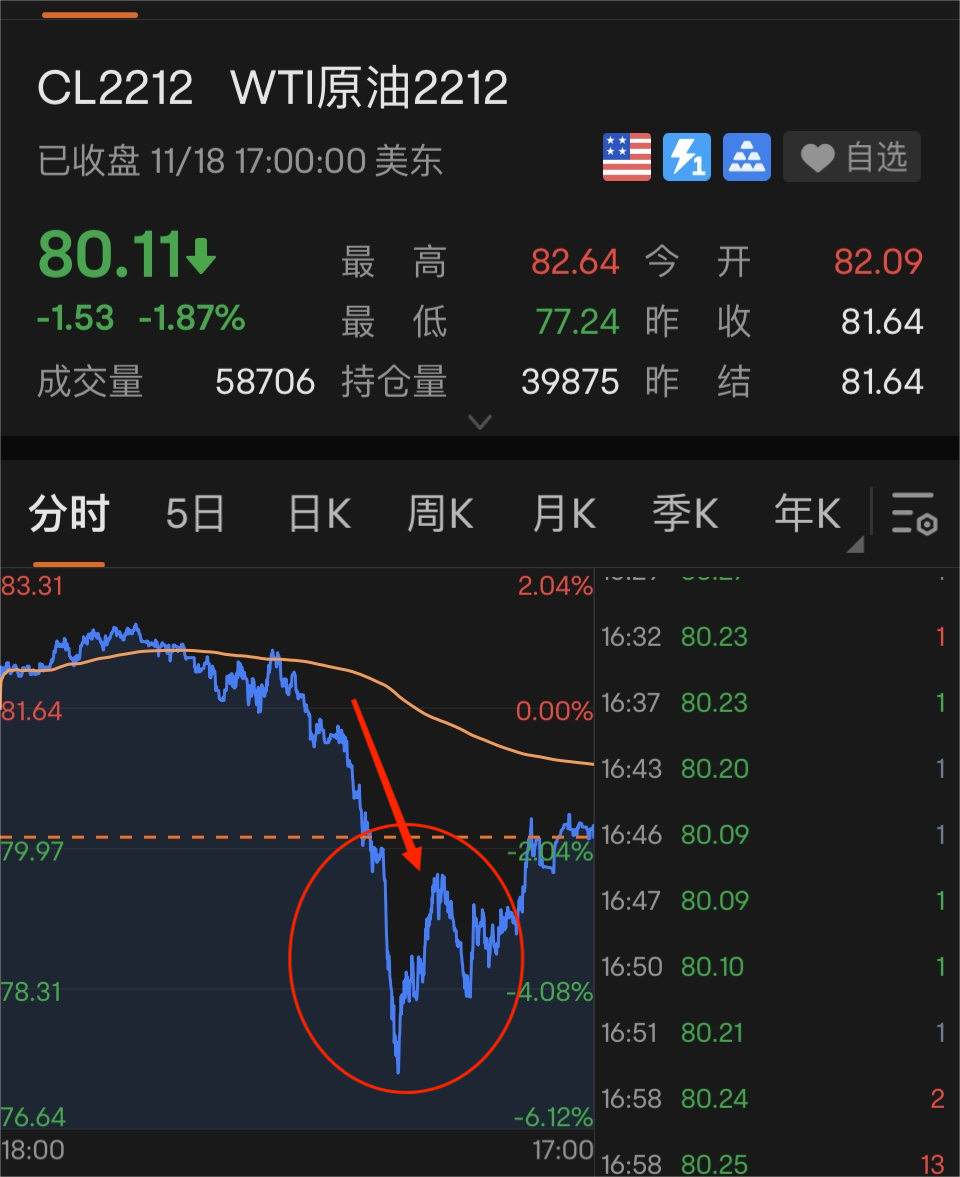The width and height of the screenshot is (960, 1177).
Task: Expand quote details with the down chevron
Action: pos(480,422)
